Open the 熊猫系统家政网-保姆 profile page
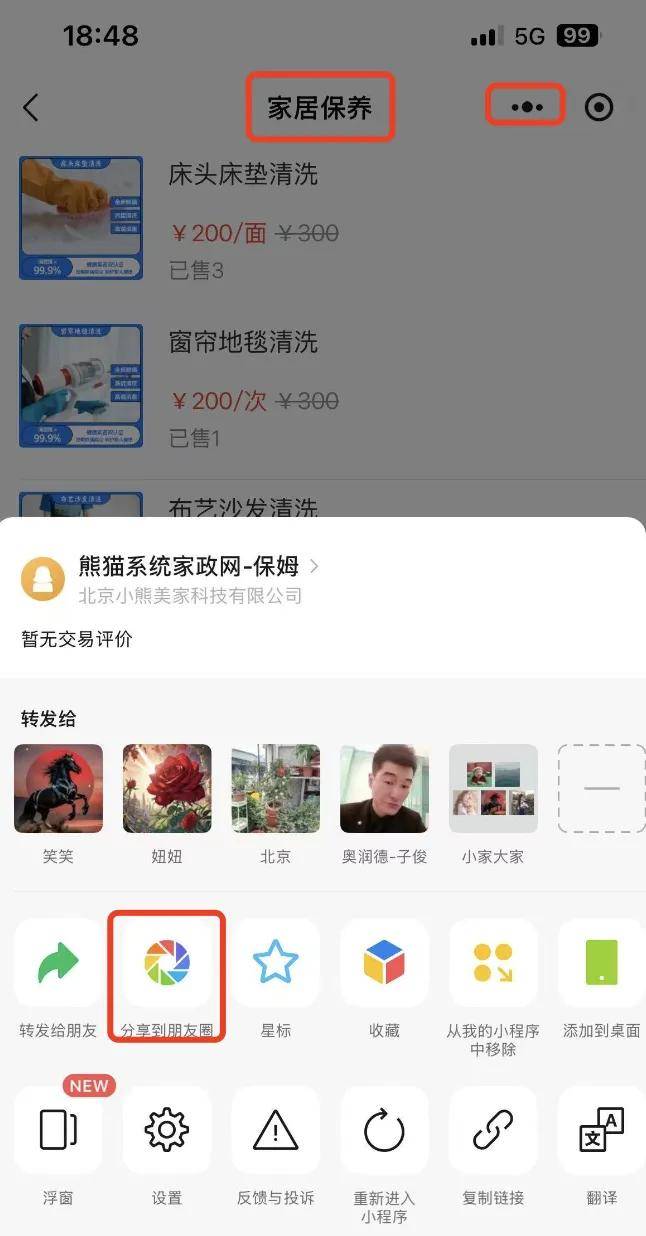646x1236 pixels. click(x=189, y=566)
